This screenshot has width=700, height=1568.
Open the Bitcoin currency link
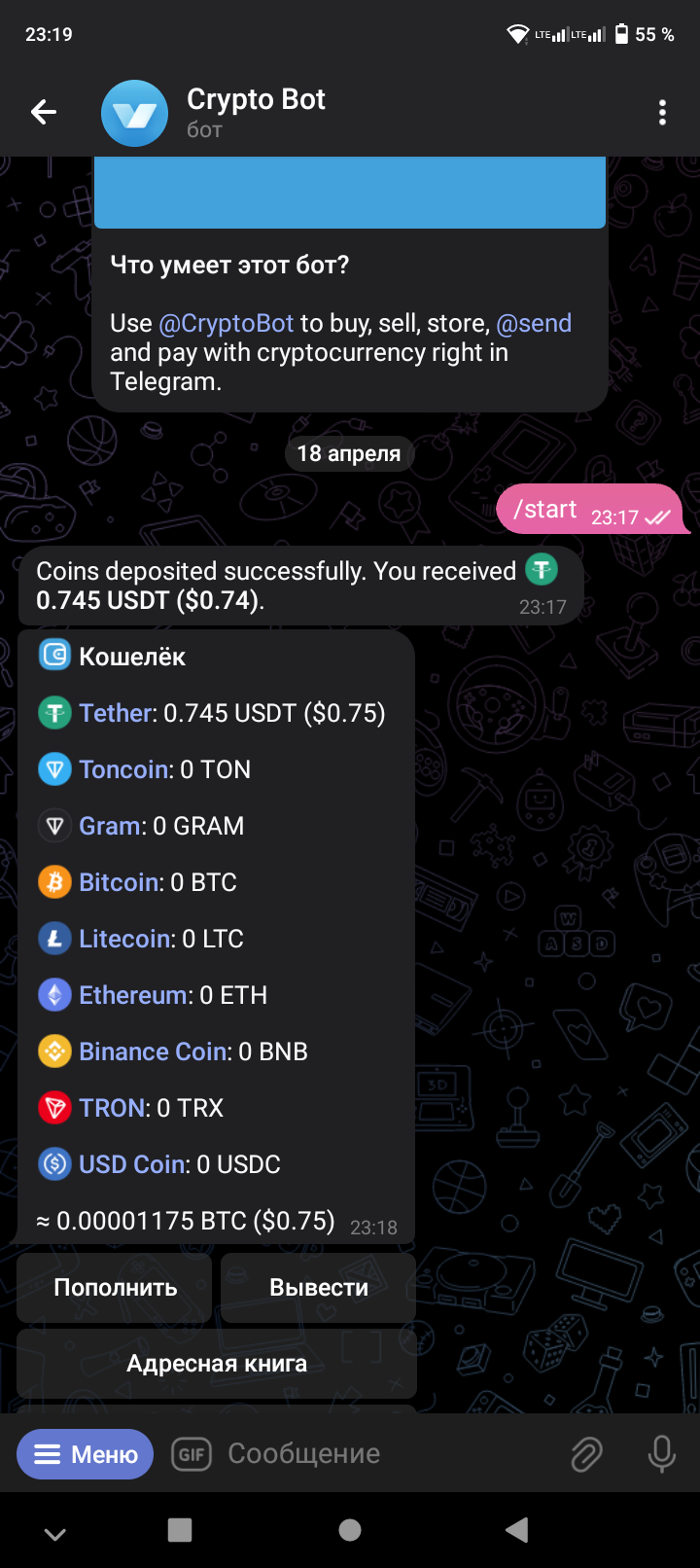click(x=120, y=882)
